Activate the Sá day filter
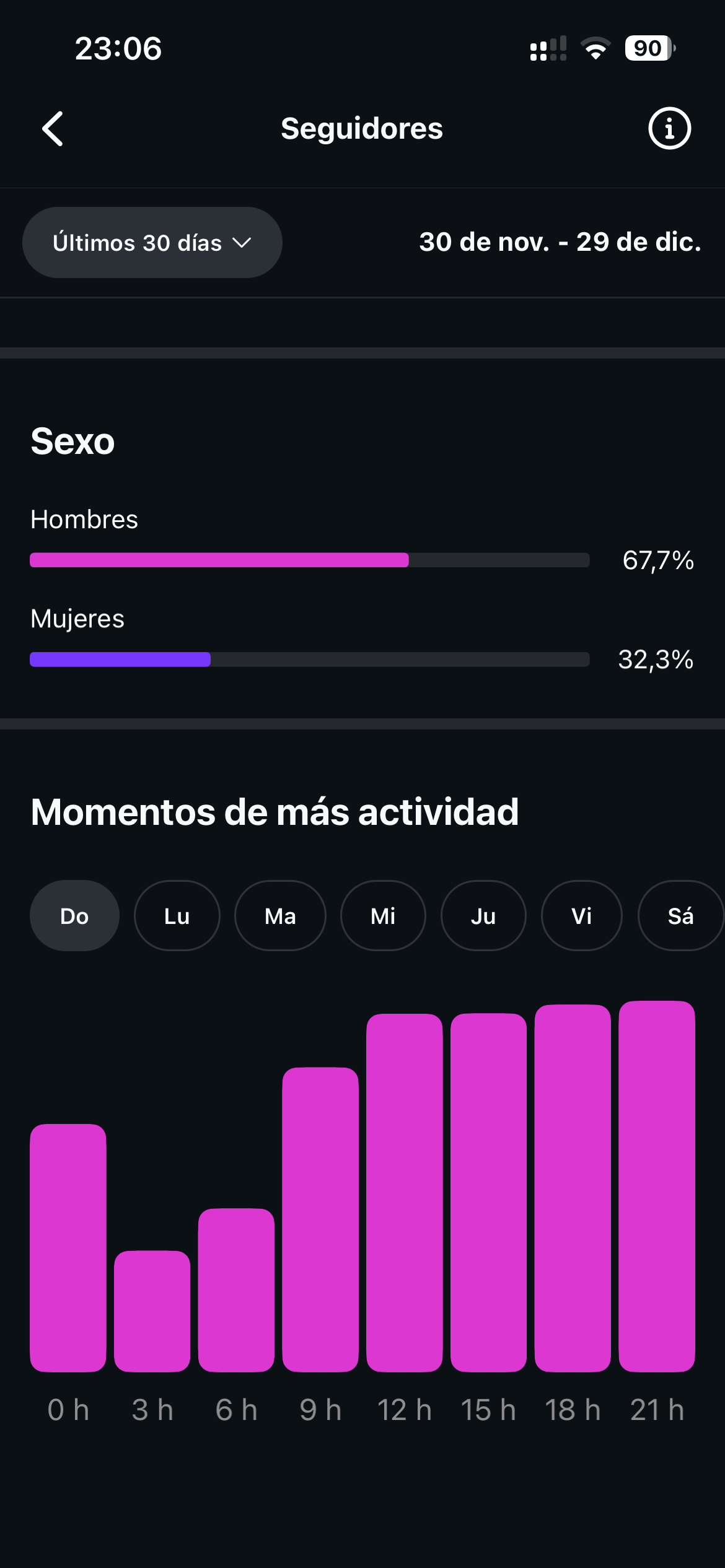The image size is (725, 1568). point(680,915)
